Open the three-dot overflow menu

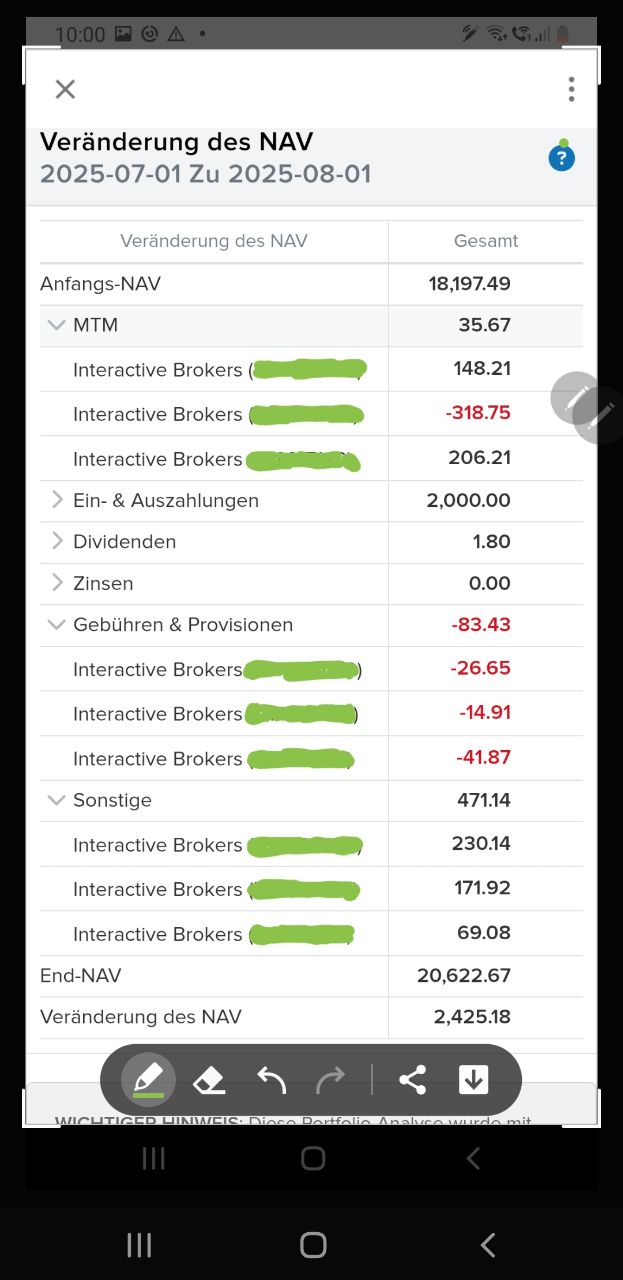coord(571,89)
